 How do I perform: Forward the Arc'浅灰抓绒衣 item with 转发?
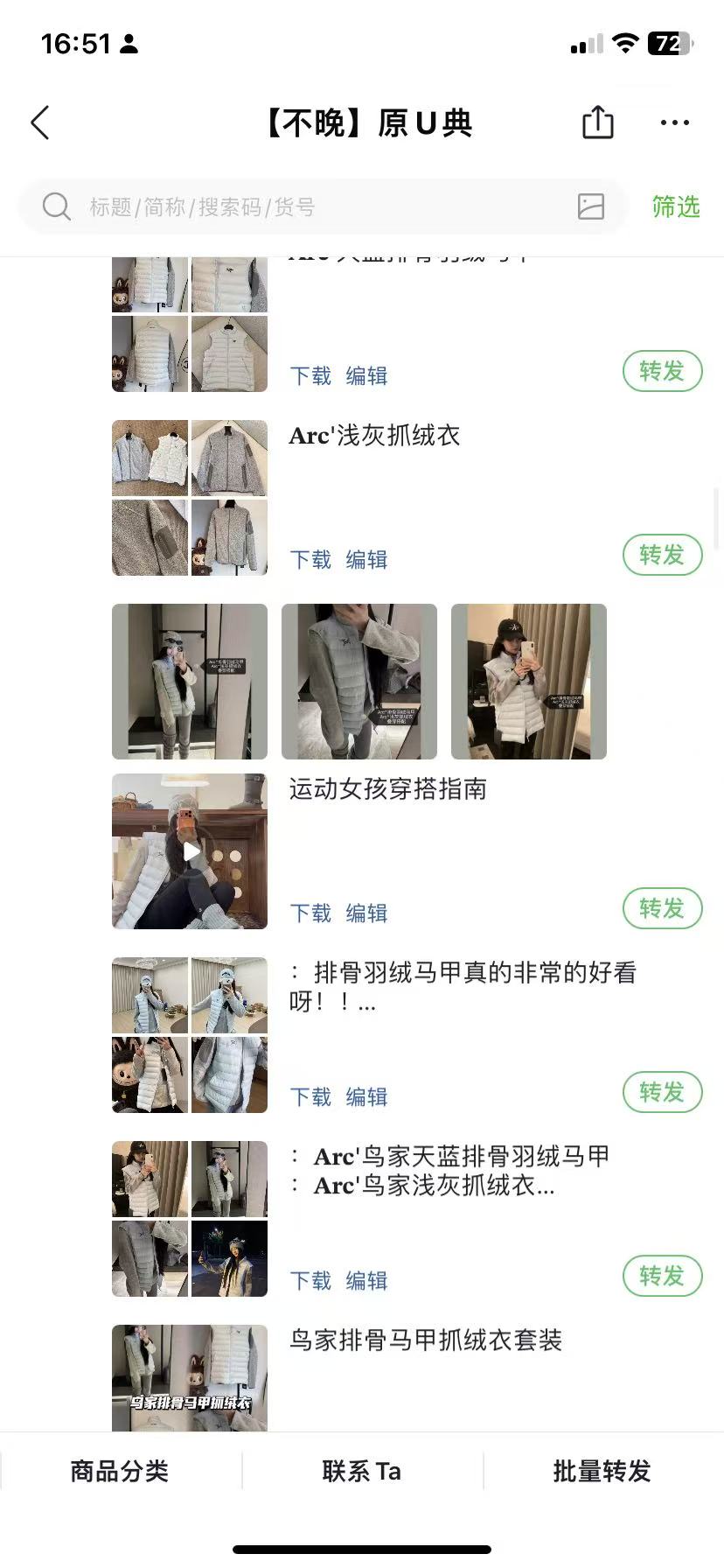click(662, 555)
